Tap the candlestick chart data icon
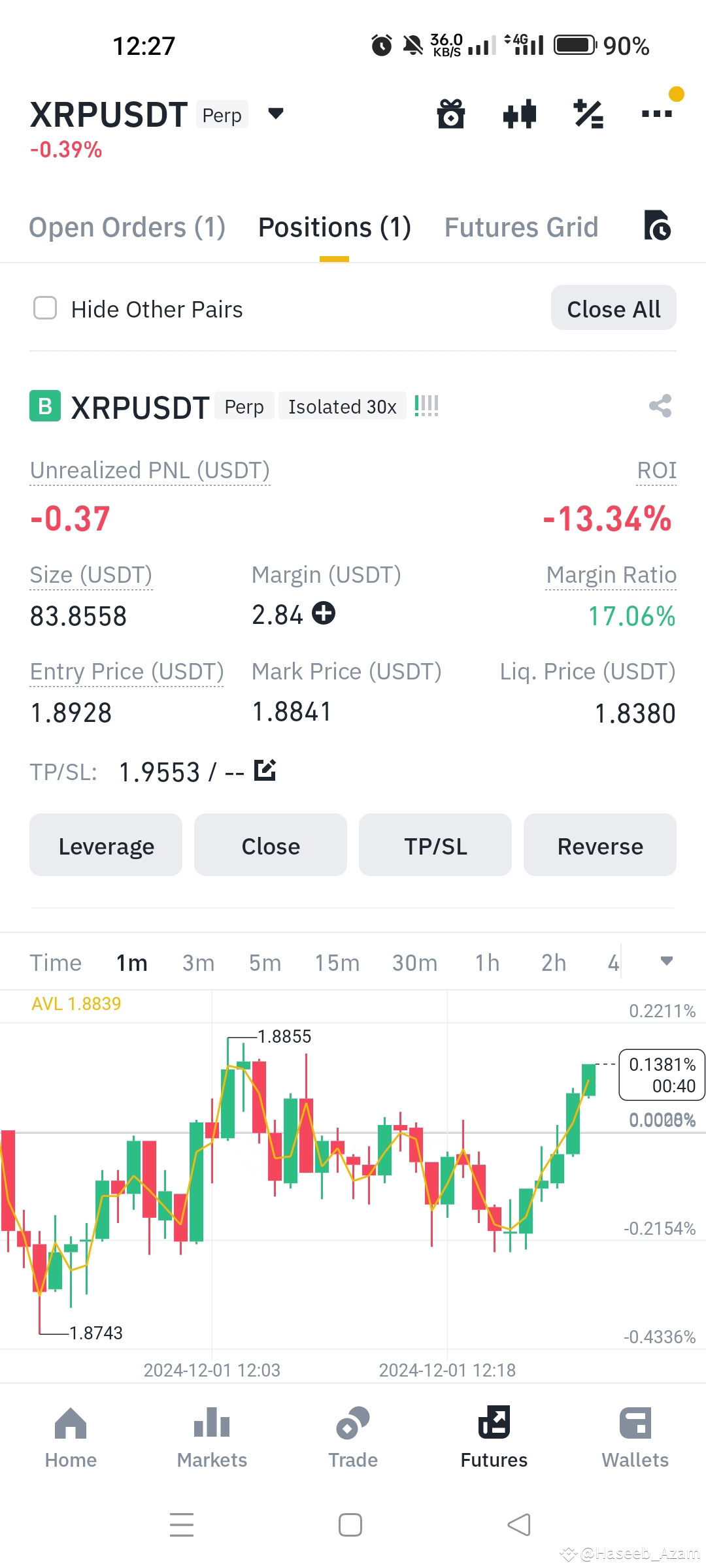 tap(518, 113)
